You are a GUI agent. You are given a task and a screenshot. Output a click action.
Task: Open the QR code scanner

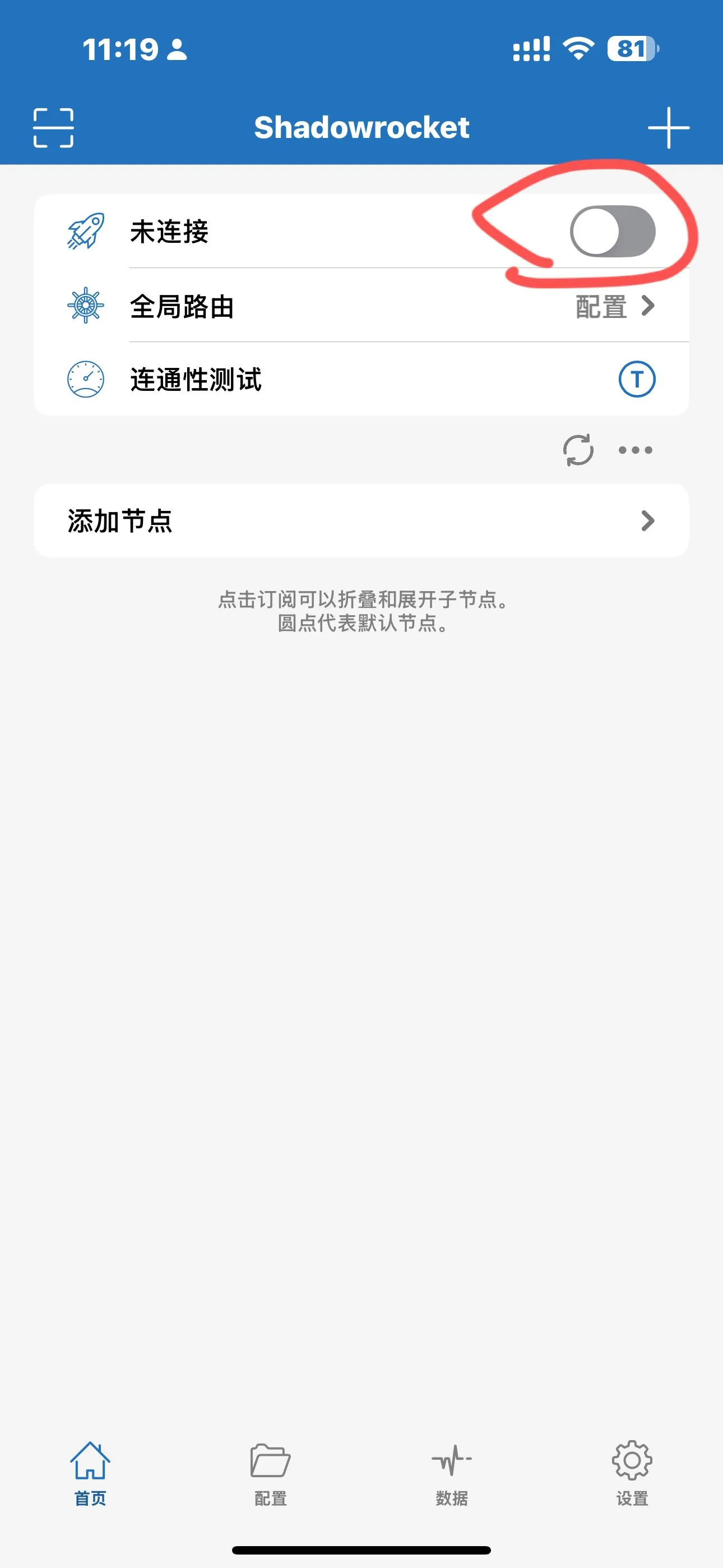click(54, 128)
